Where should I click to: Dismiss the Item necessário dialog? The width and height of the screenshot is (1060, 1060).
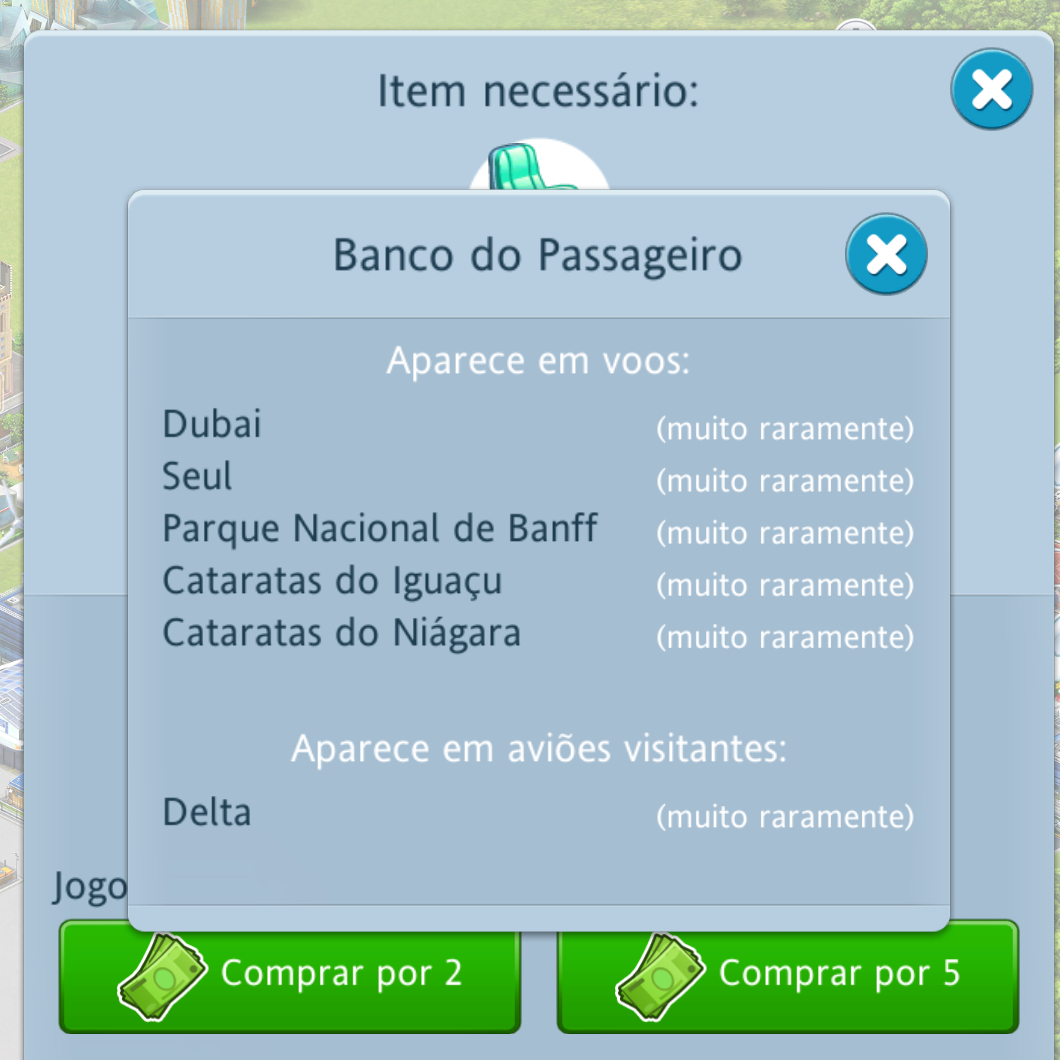991,90
